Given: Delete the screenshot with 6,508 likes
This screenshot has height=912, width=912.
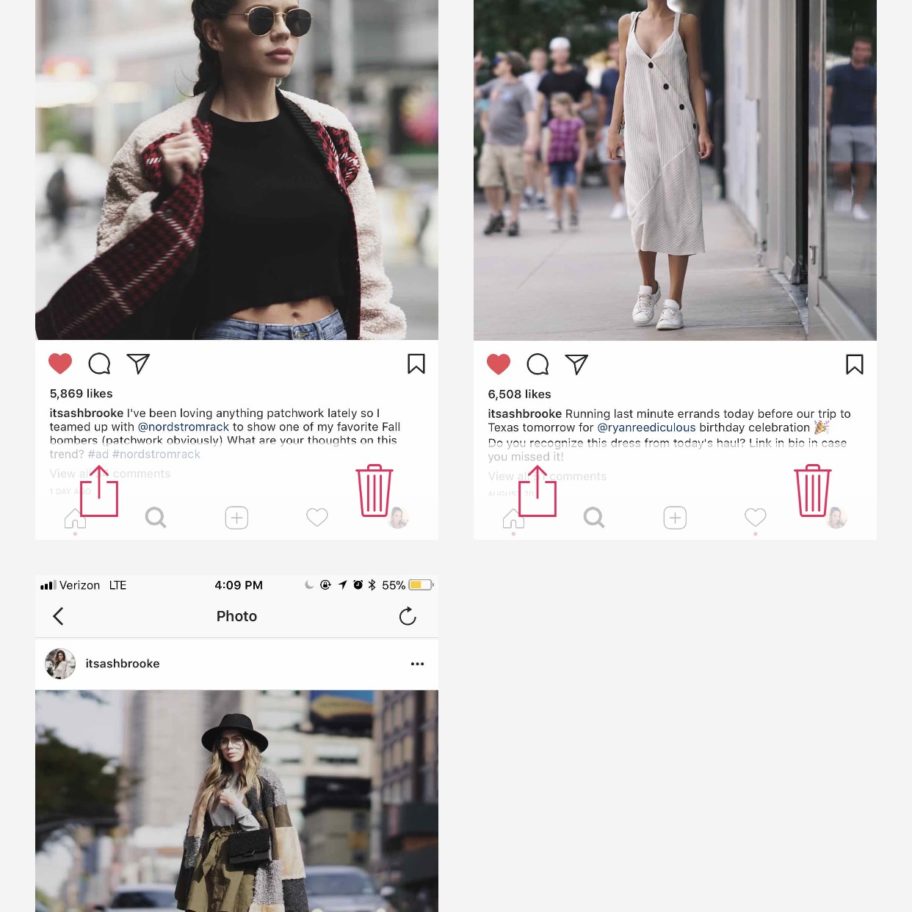Looking at the screenshot, I should (812, 491).
